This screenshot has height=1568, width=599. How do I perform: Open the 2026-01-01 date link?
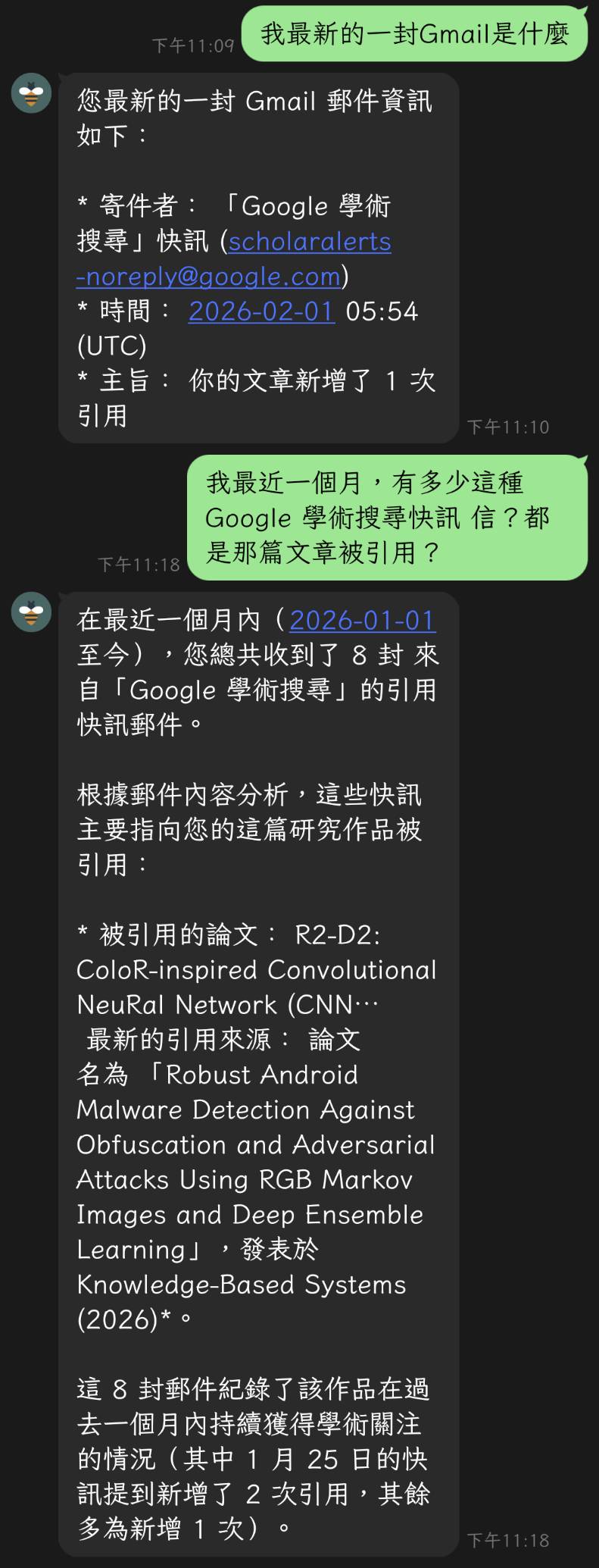[362, 621]
